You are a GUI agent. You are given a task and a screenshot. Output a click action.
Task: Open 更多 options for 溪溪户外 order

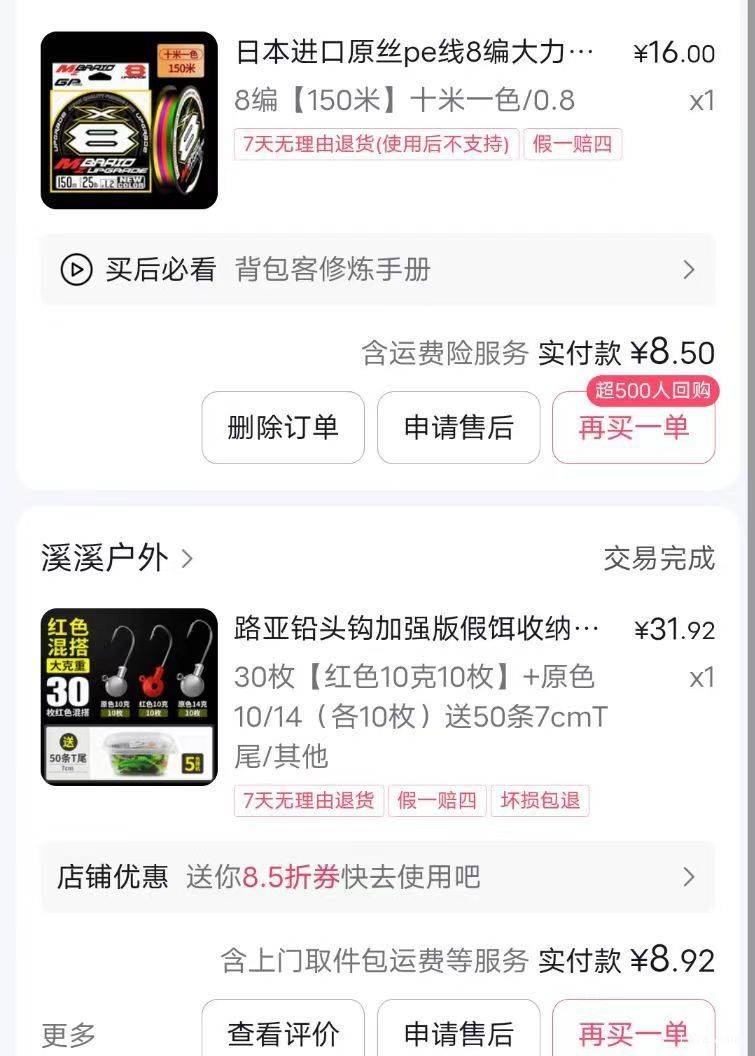pos(69,1034)
